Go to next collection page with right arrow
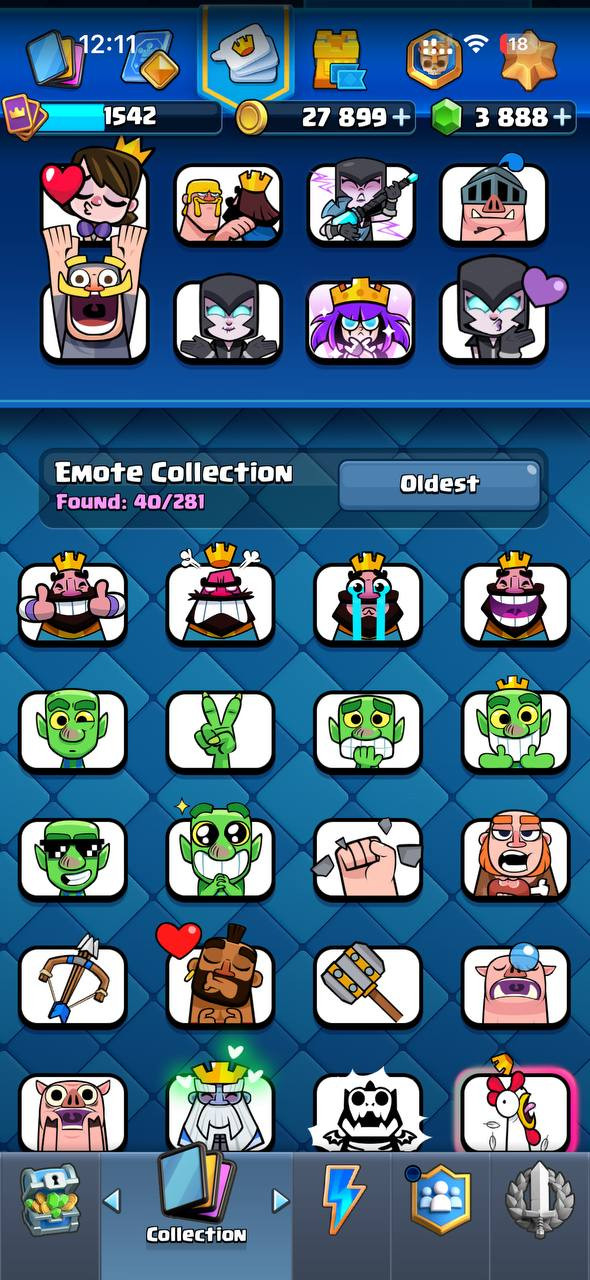Screen dimensions: 590x1280 pyautogui.click(x=281, y=1200)
